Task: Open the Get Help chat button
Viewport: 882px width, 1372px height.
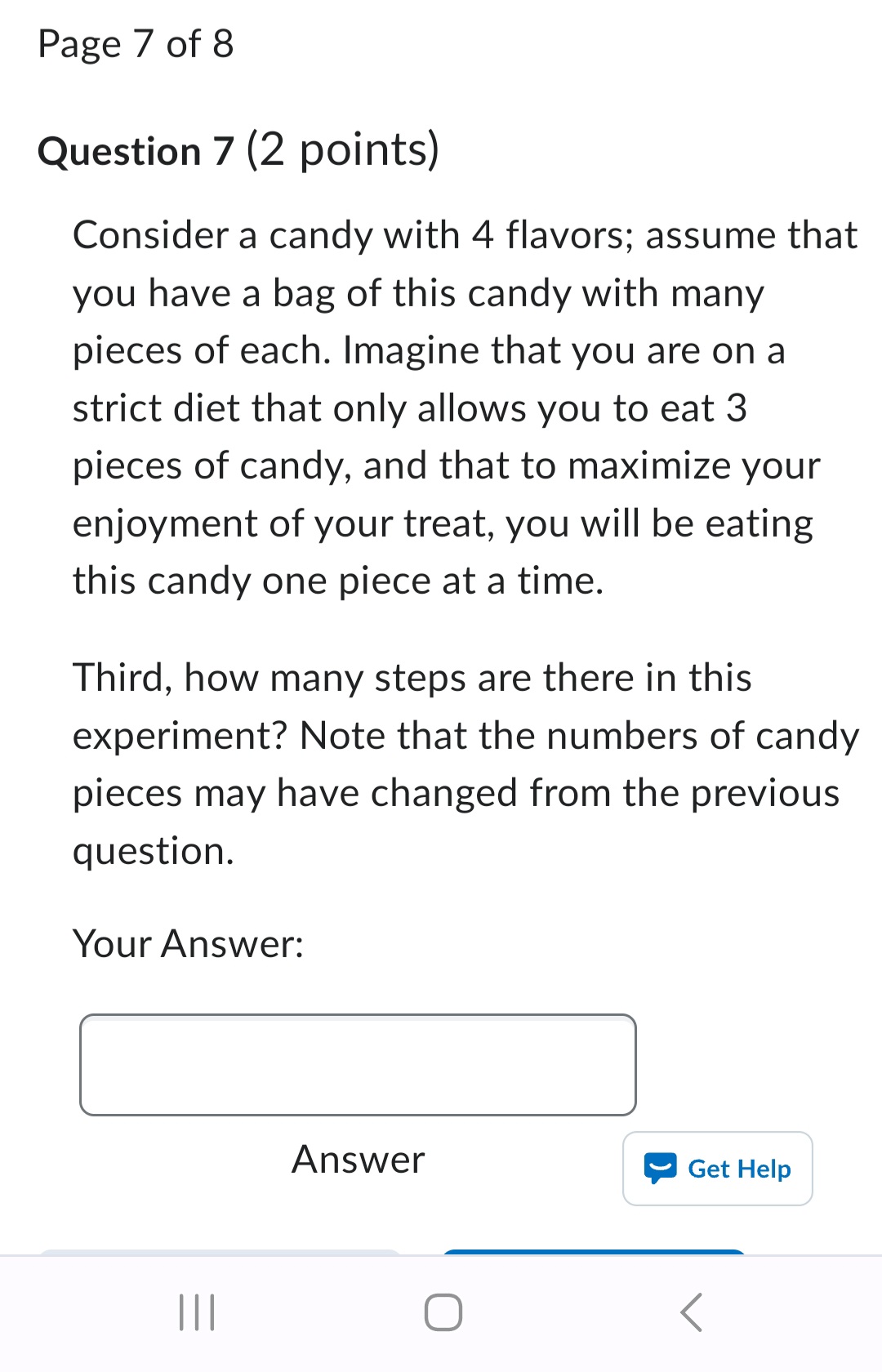Action: click(x=717, y=1169)
